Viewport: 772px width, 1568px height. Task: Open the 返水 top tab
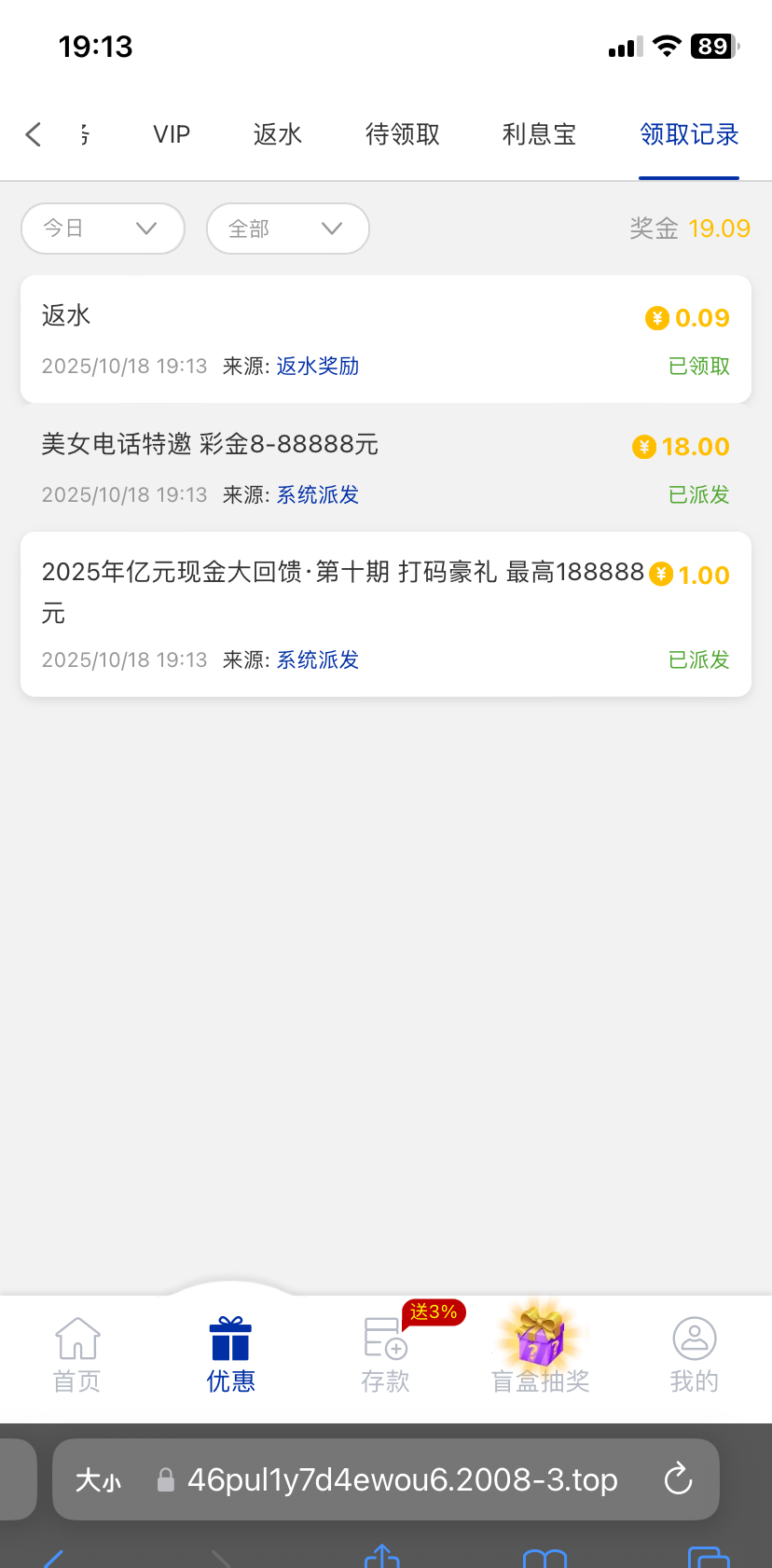(278, 135)
